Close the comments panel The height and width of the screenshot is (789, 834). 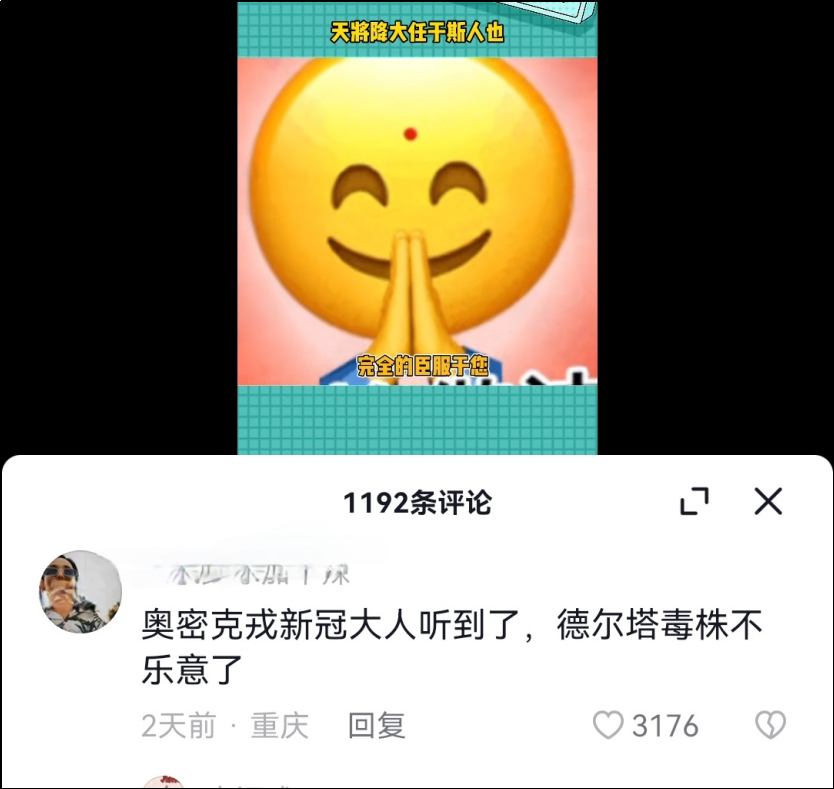[x=768, y=501]
